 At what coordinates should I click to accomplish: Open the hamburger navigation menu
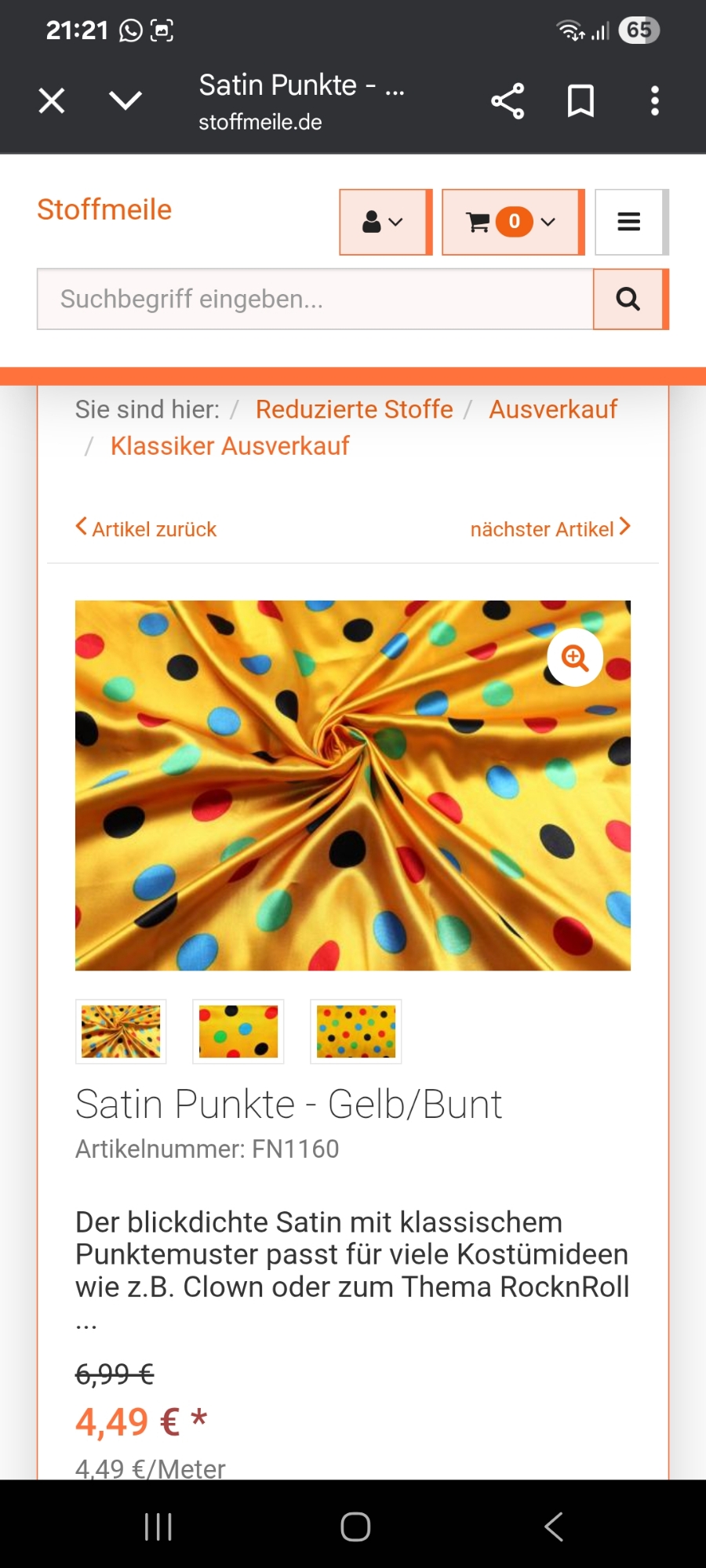pyautogui.click(x=629, y=223)
